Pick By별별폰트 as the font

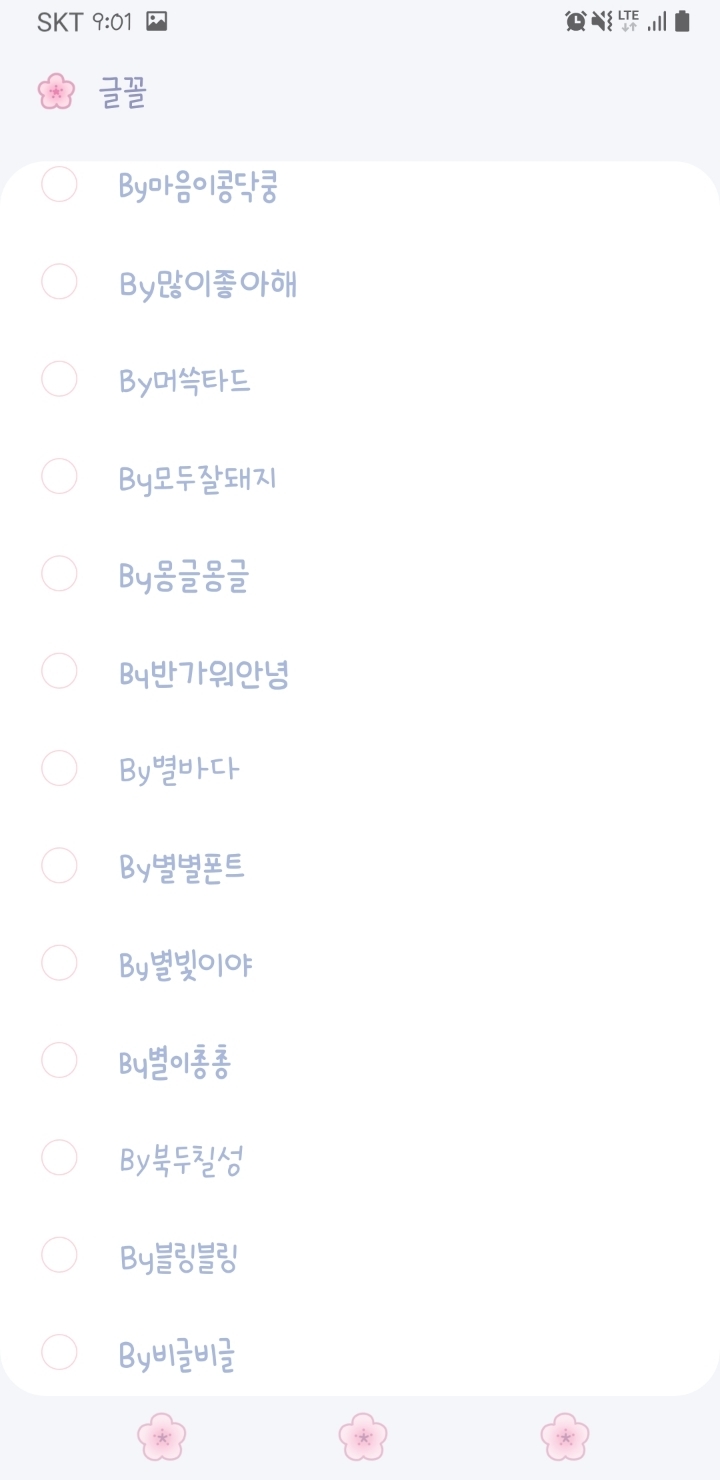tap(59, 866)
